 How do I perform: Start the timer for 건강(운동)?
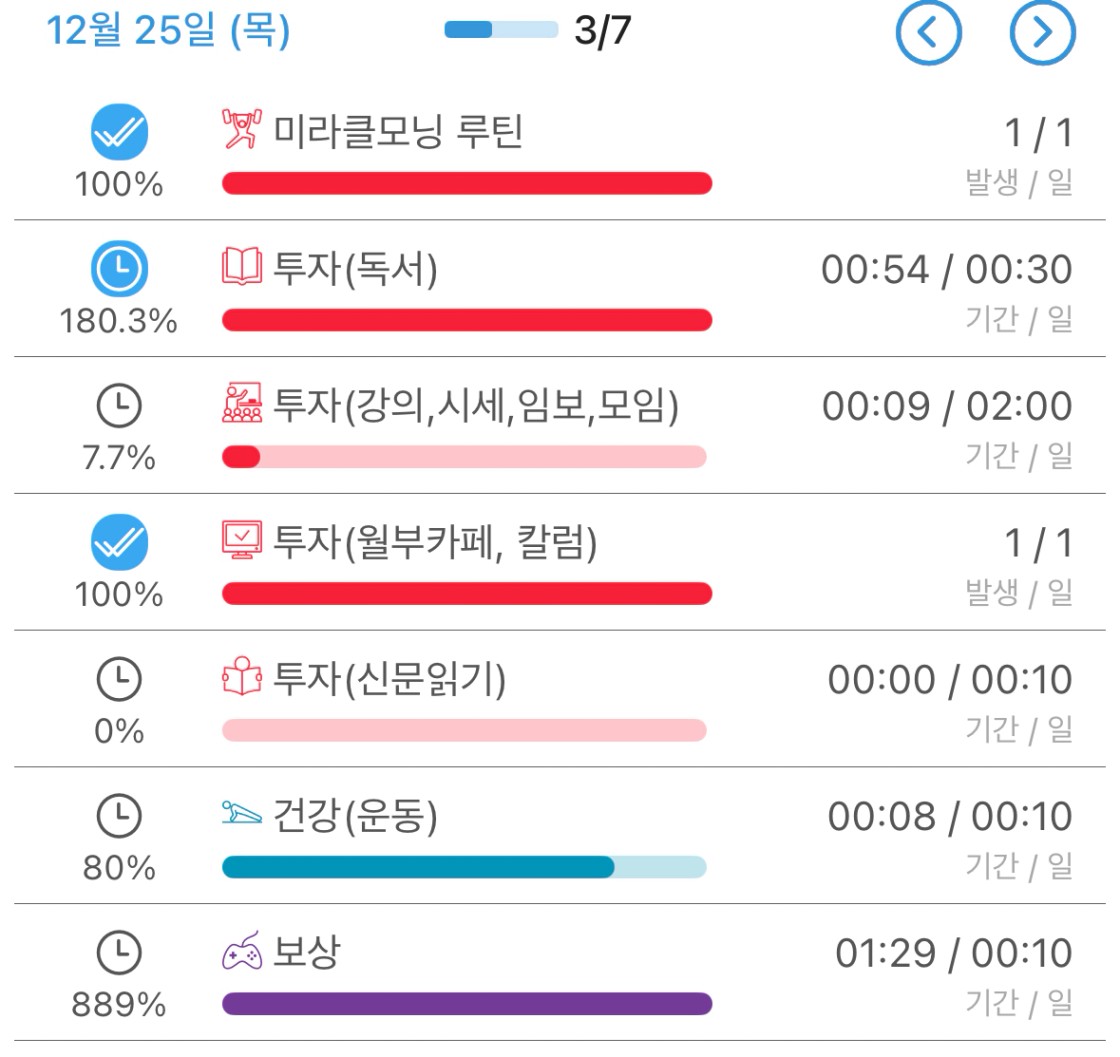119,818
